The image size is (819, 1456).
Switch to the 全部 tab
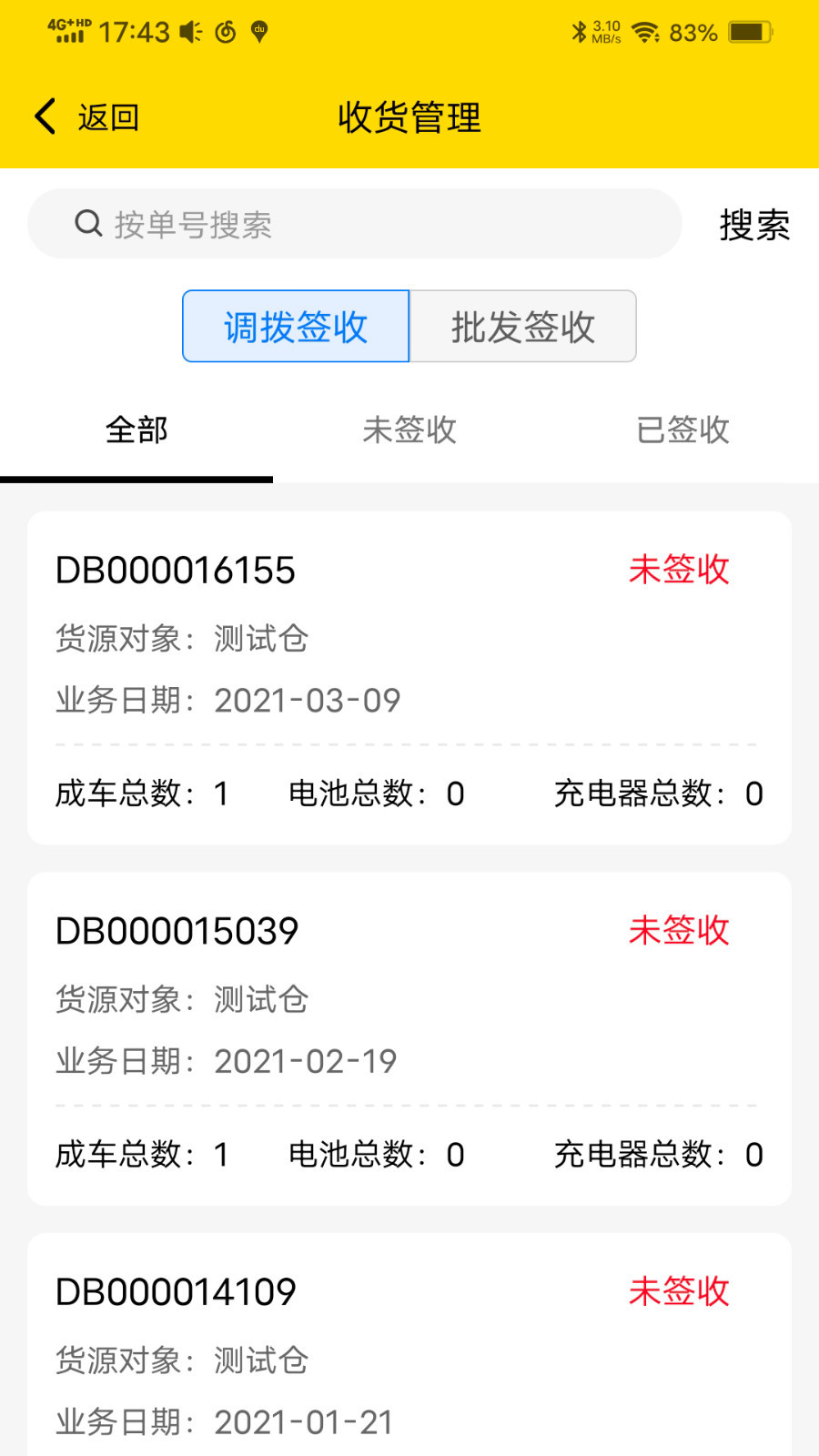(x=136, y=431)
